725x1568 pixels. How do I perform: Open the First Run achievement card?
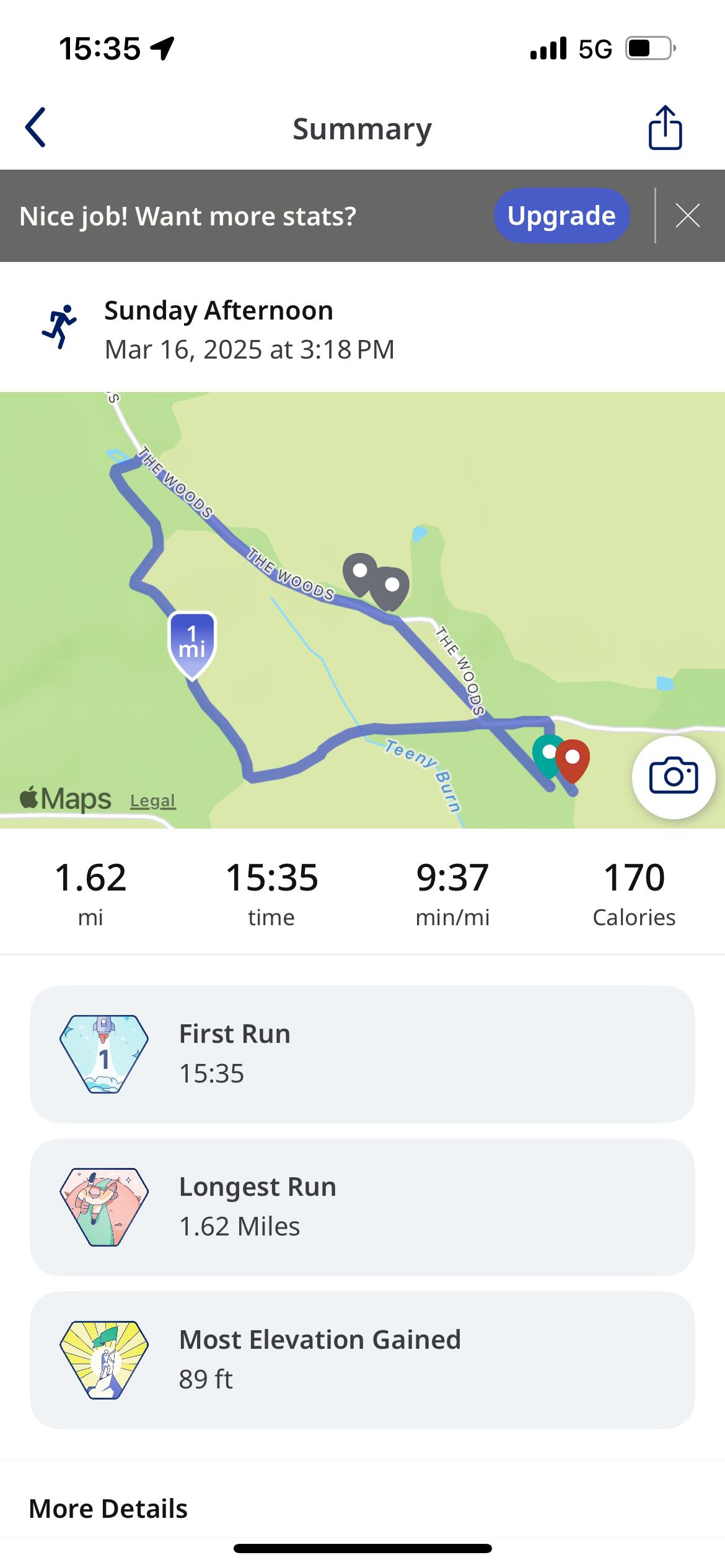[x=362, y=1053]
